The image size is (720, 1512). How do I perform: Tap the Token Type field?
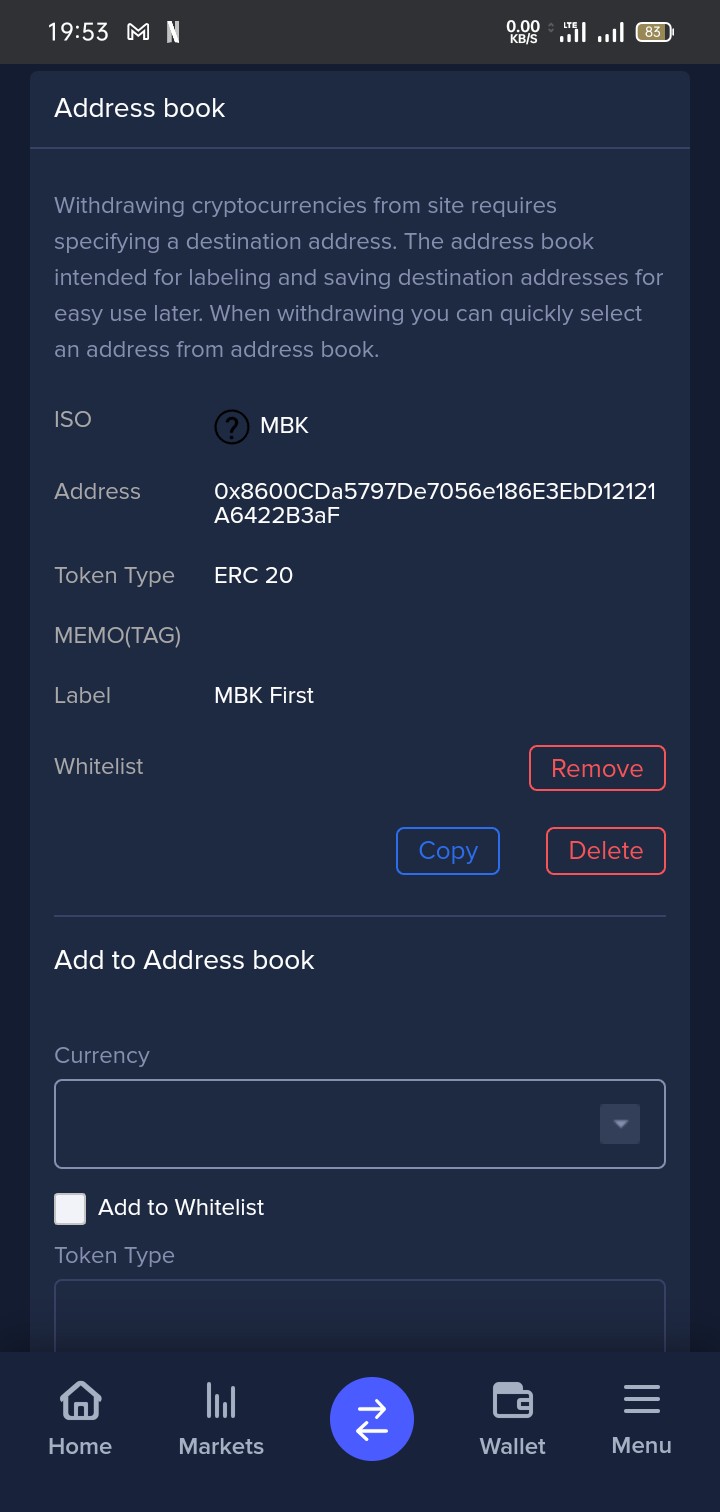point(360,1315)
